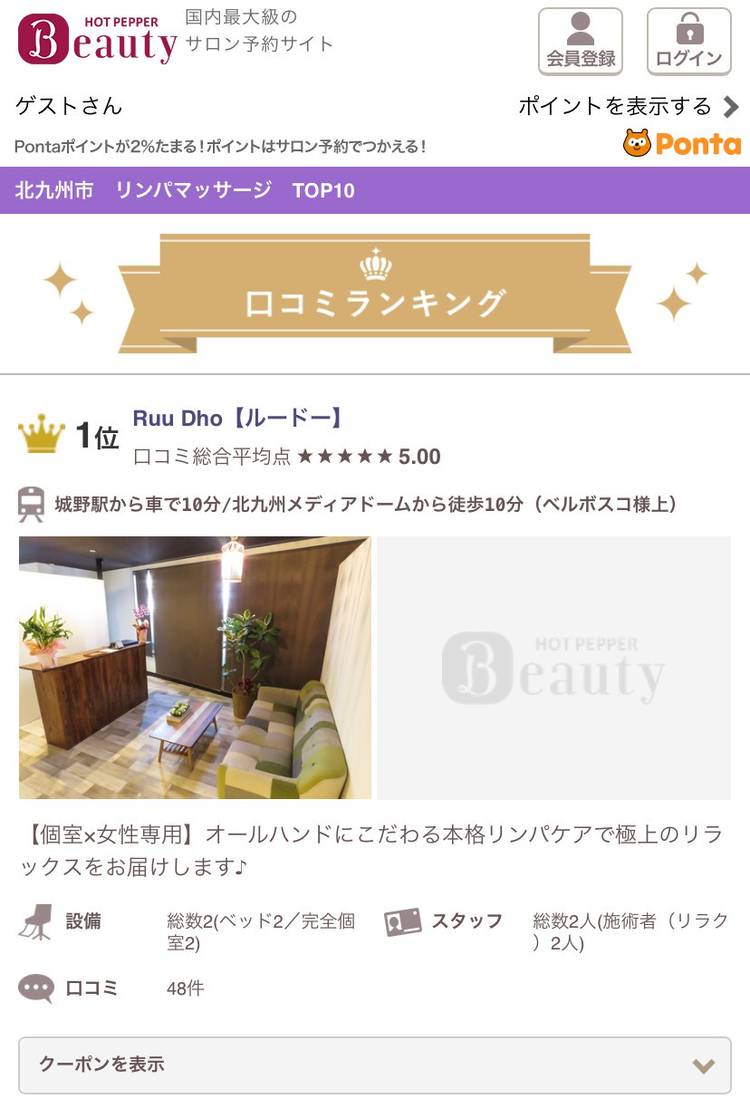Image resolution: width=750 pixels, height=1118 pixels.
Task: Go to Hot Pepper Beauty home logo
Action: (97, 39)
